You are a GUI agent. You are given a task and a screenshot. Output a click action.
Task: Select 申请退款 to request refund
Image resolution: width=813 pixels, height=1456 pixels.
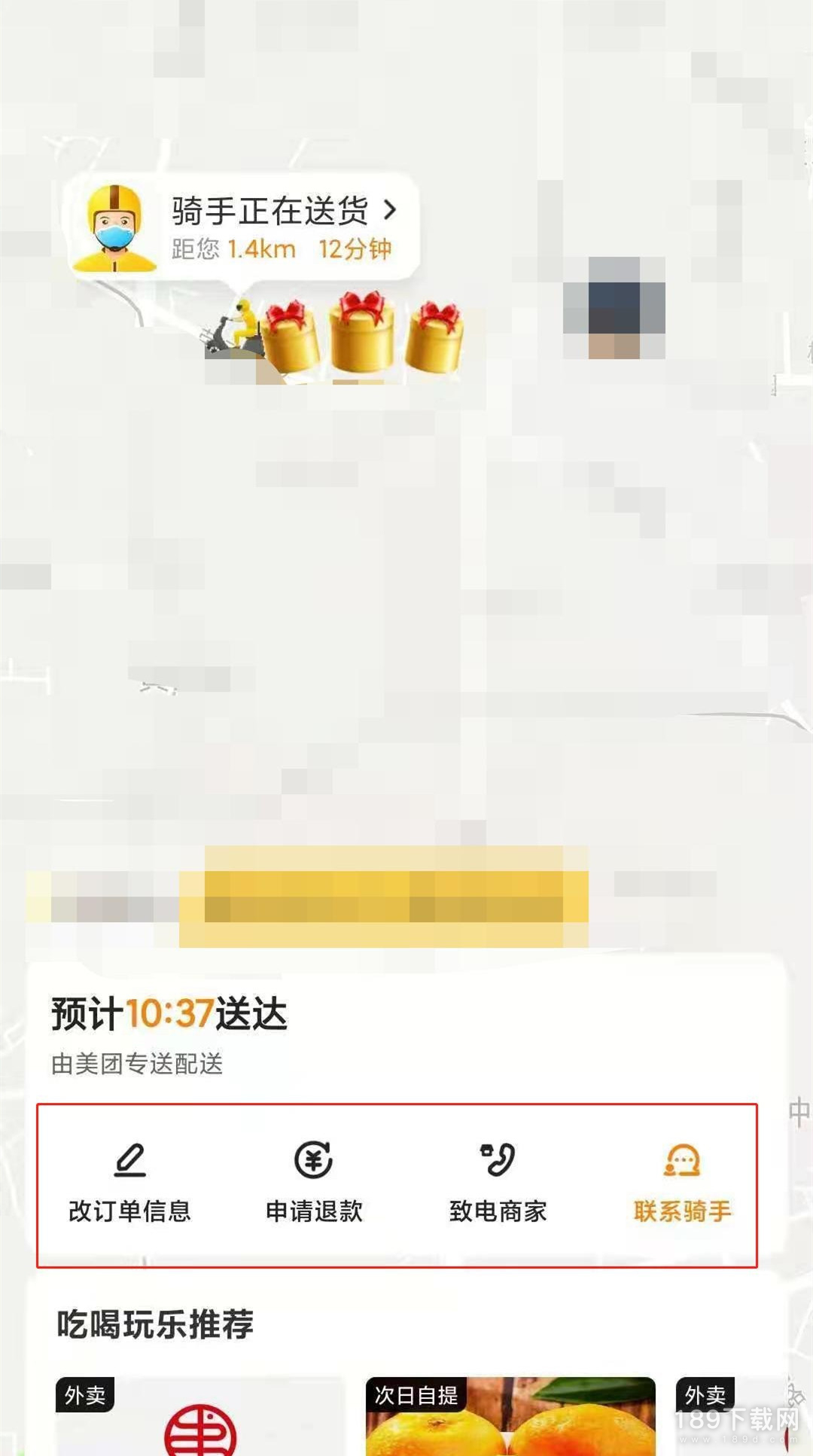click(314, 1182)
